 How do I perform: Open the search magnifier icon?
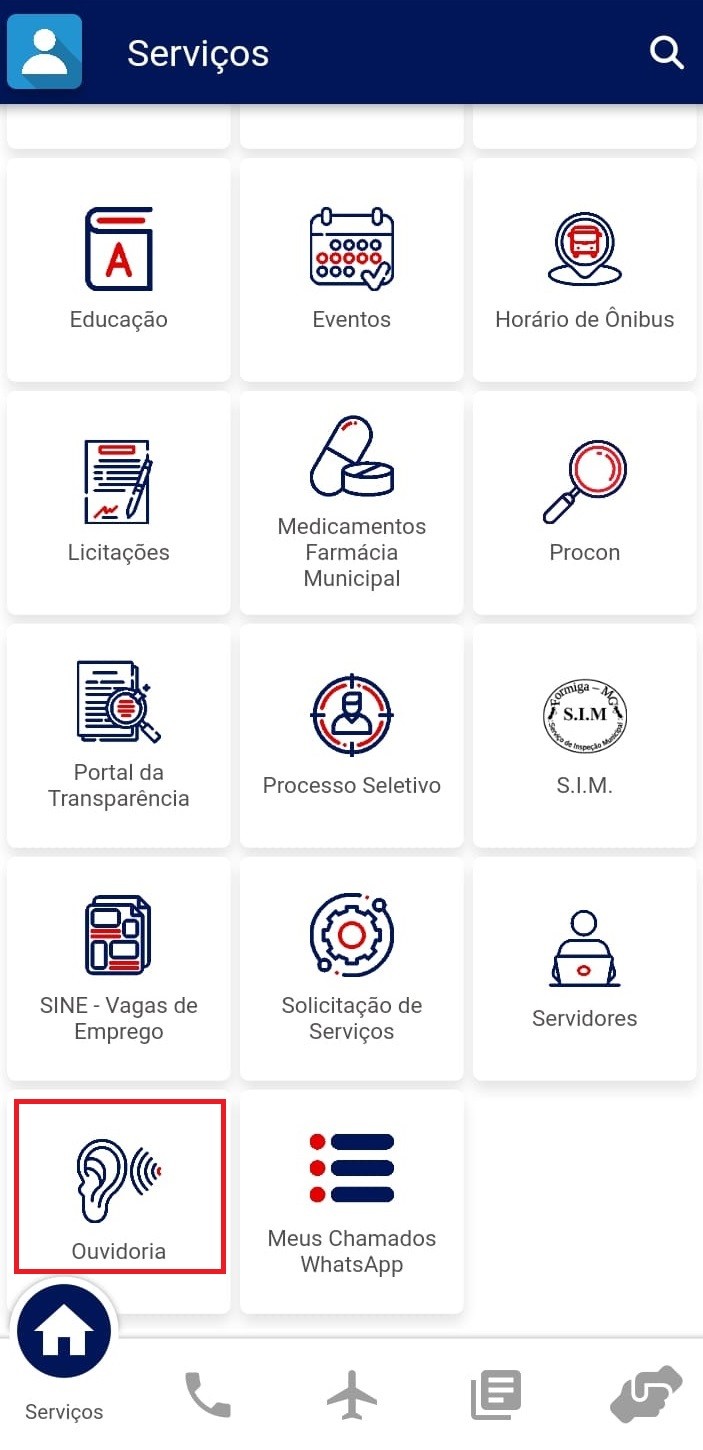[x=666, y=52]
